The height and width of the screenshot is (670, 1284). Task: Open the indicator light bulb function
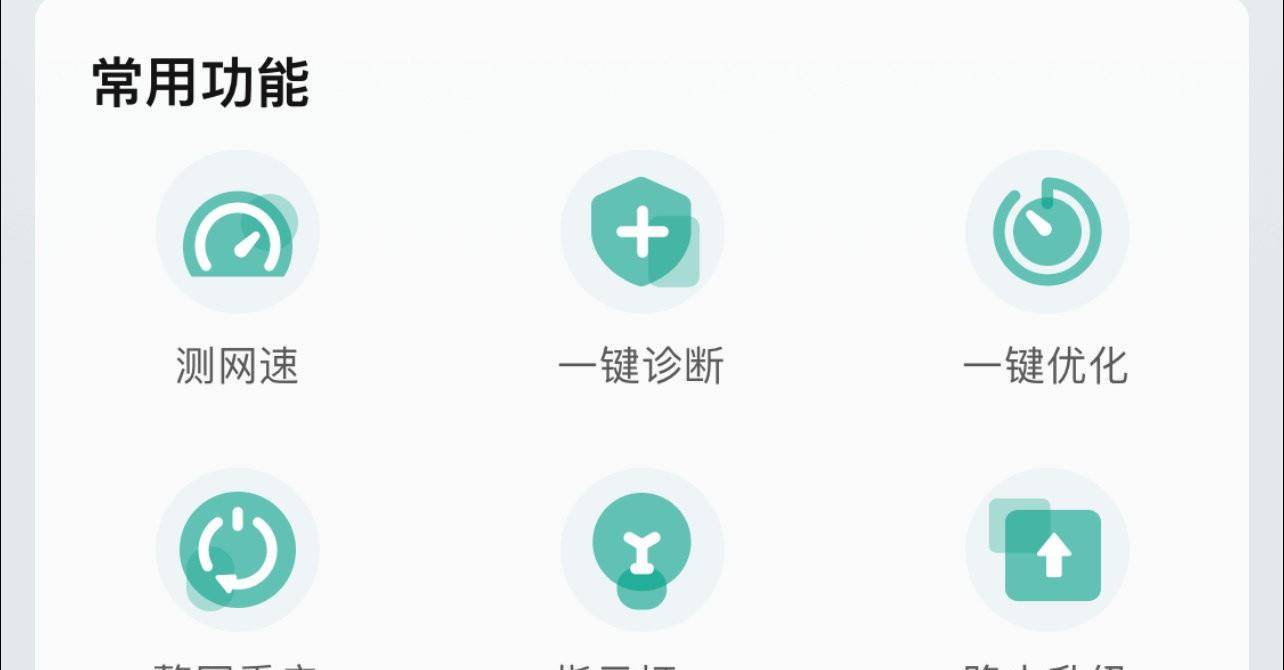pos(642,550)
